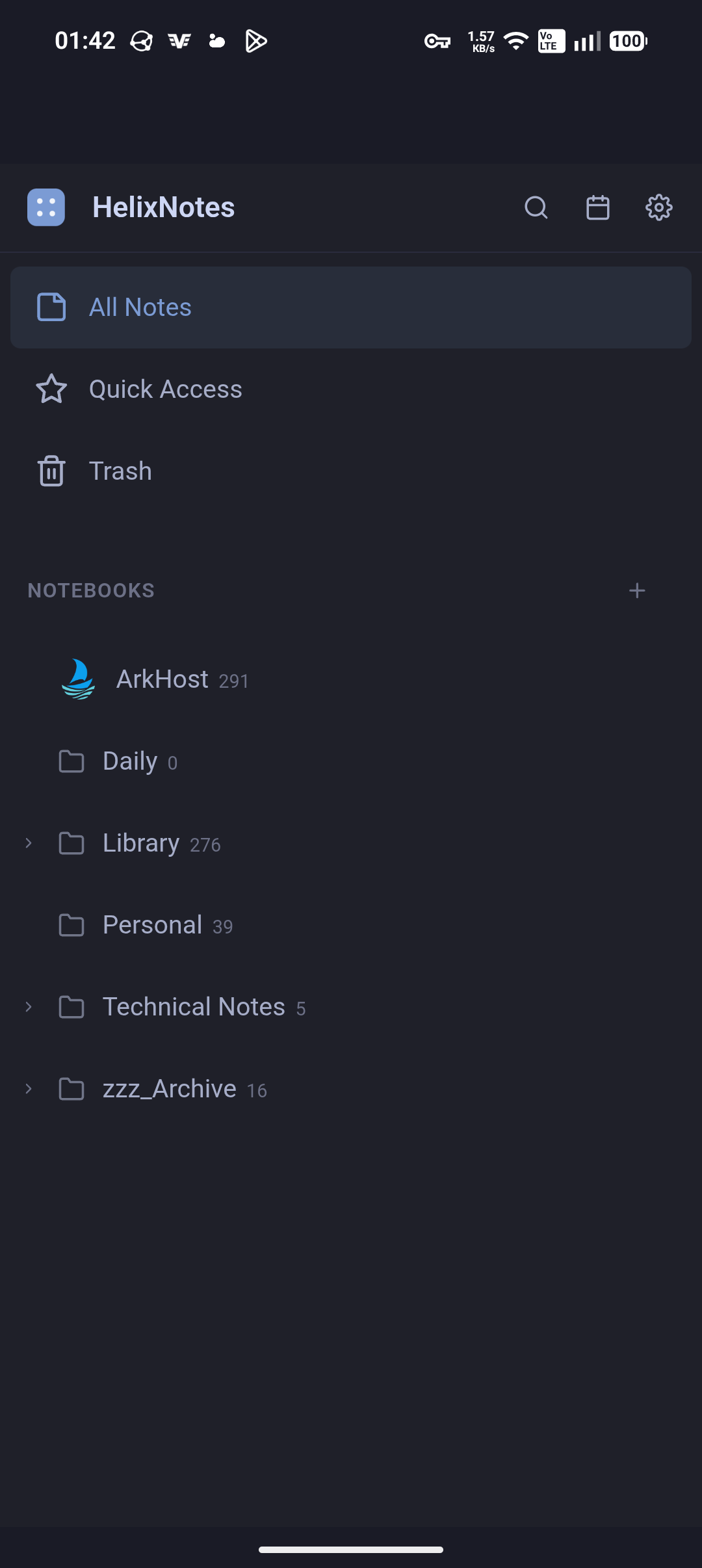
Task: Click the ArkHost sailboat notebook icon
Action: pos(77,679)
